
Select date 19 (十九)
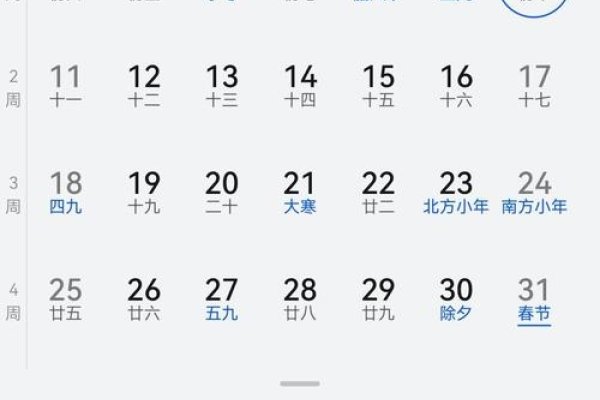(144, 191)
